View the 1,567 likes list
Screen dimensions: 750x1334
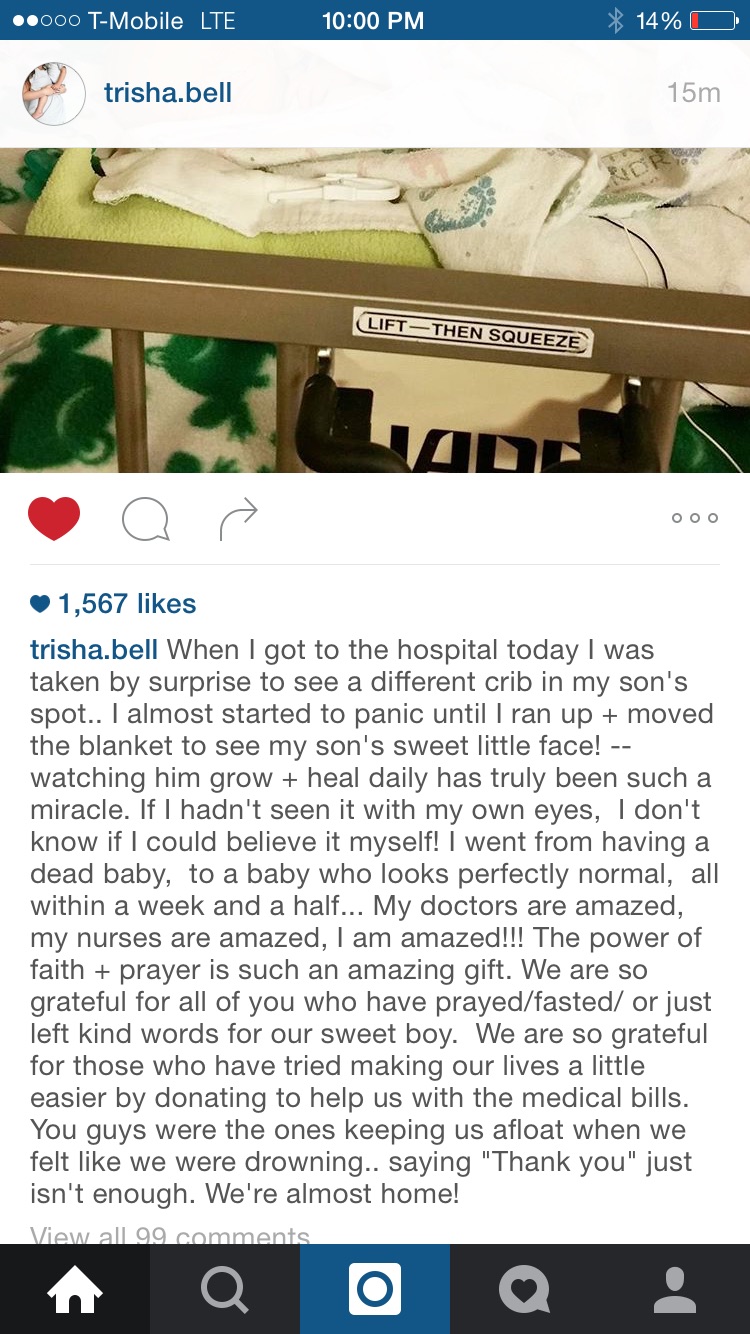pos(113,604)
